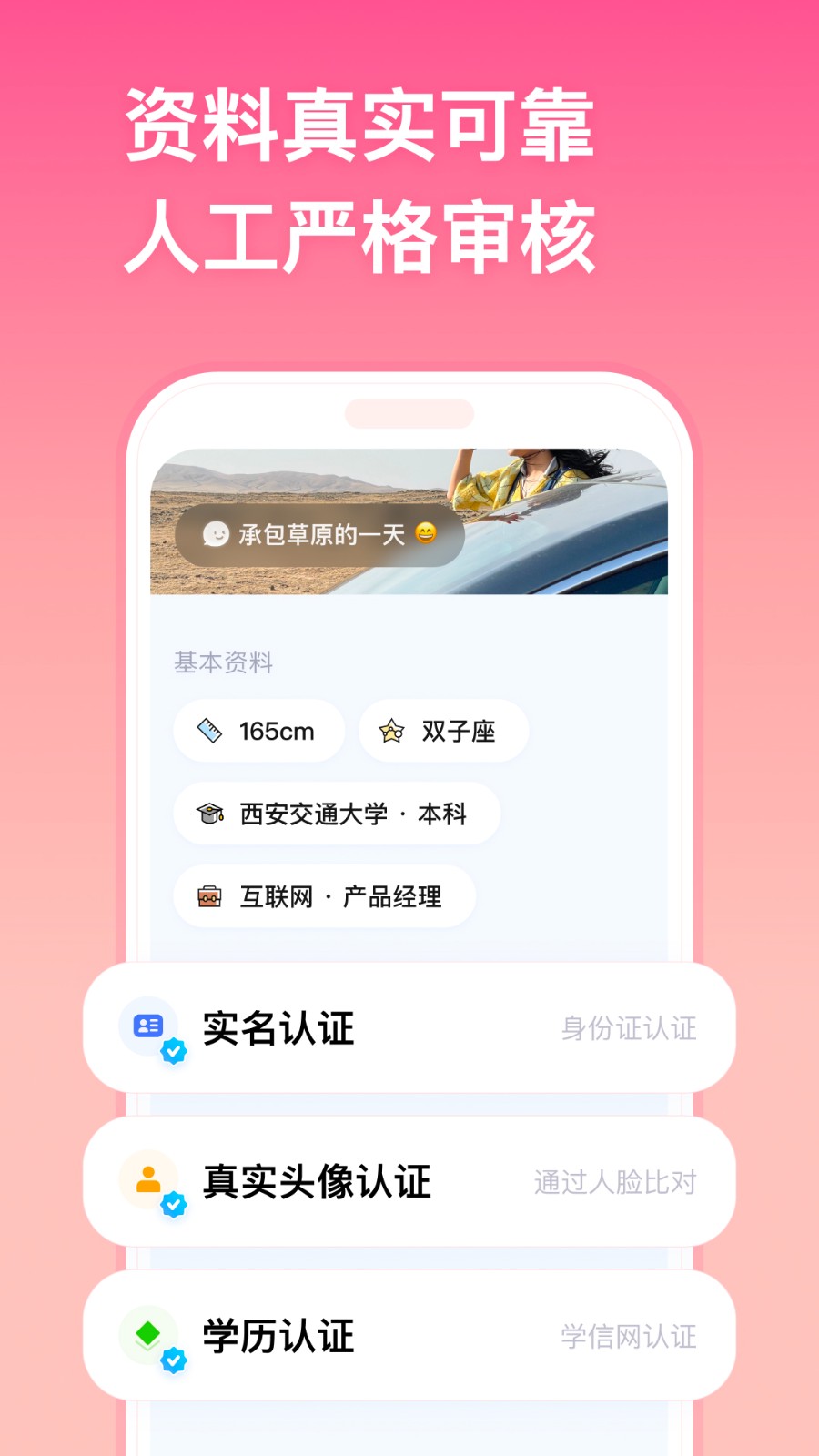The height and width of the screenshot is (1456, 819).
Task: Select the graduation cap icon near 西安交通大学
Action: [210, 814]
